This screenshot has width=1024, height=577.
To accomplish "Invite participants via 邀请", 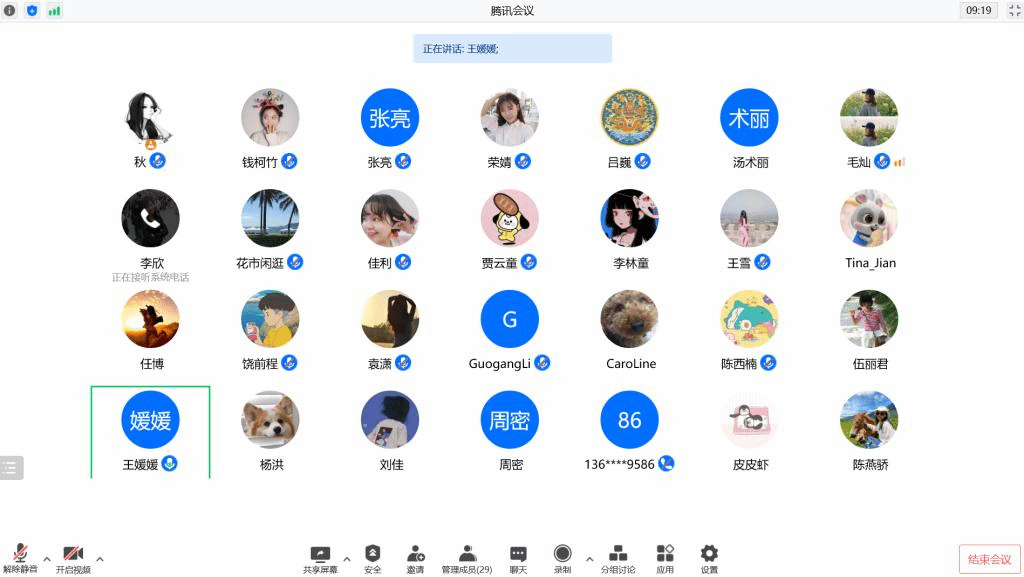I will click(x=415, y=558).
